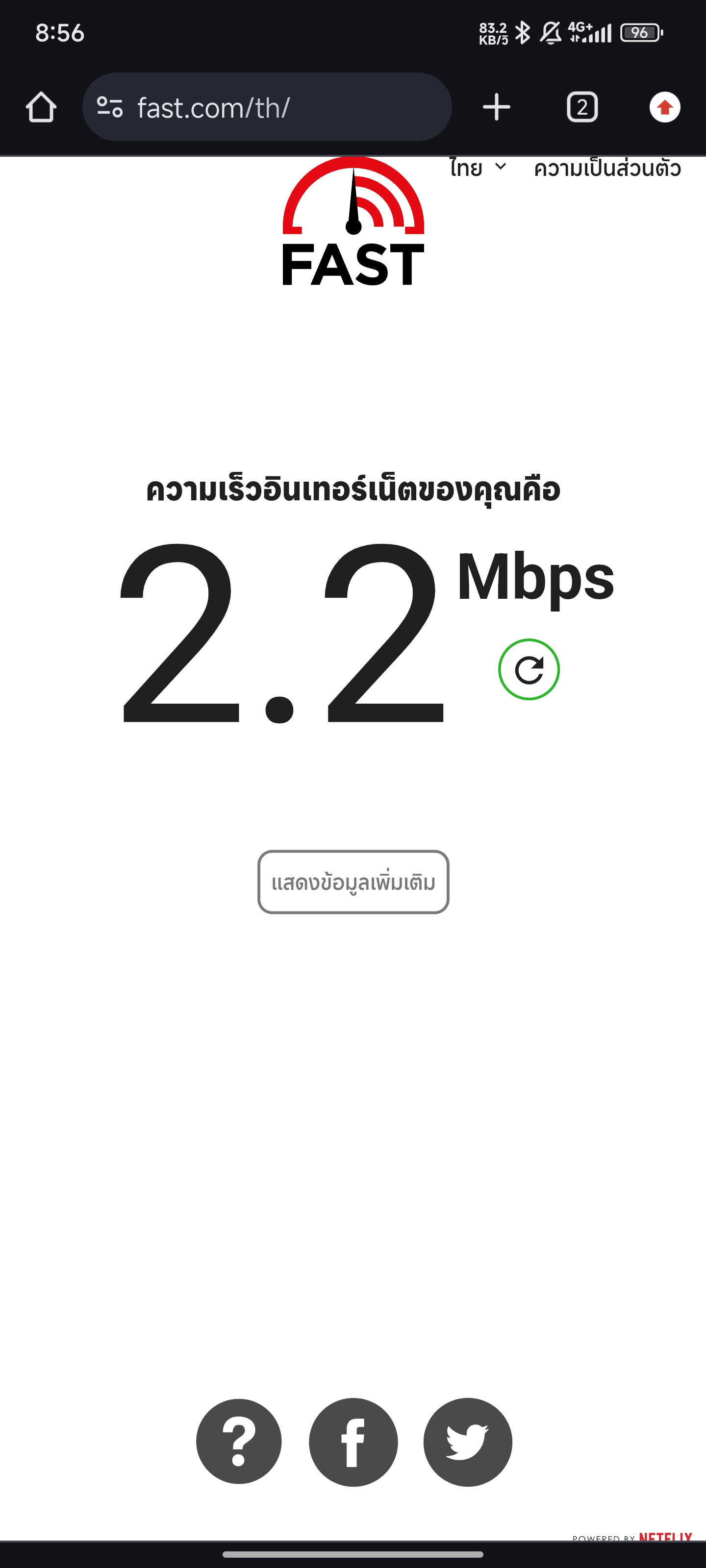Tap the red update arrow icon
The width and height of the screenshot is (706, 1568).
tap(665, 108)
